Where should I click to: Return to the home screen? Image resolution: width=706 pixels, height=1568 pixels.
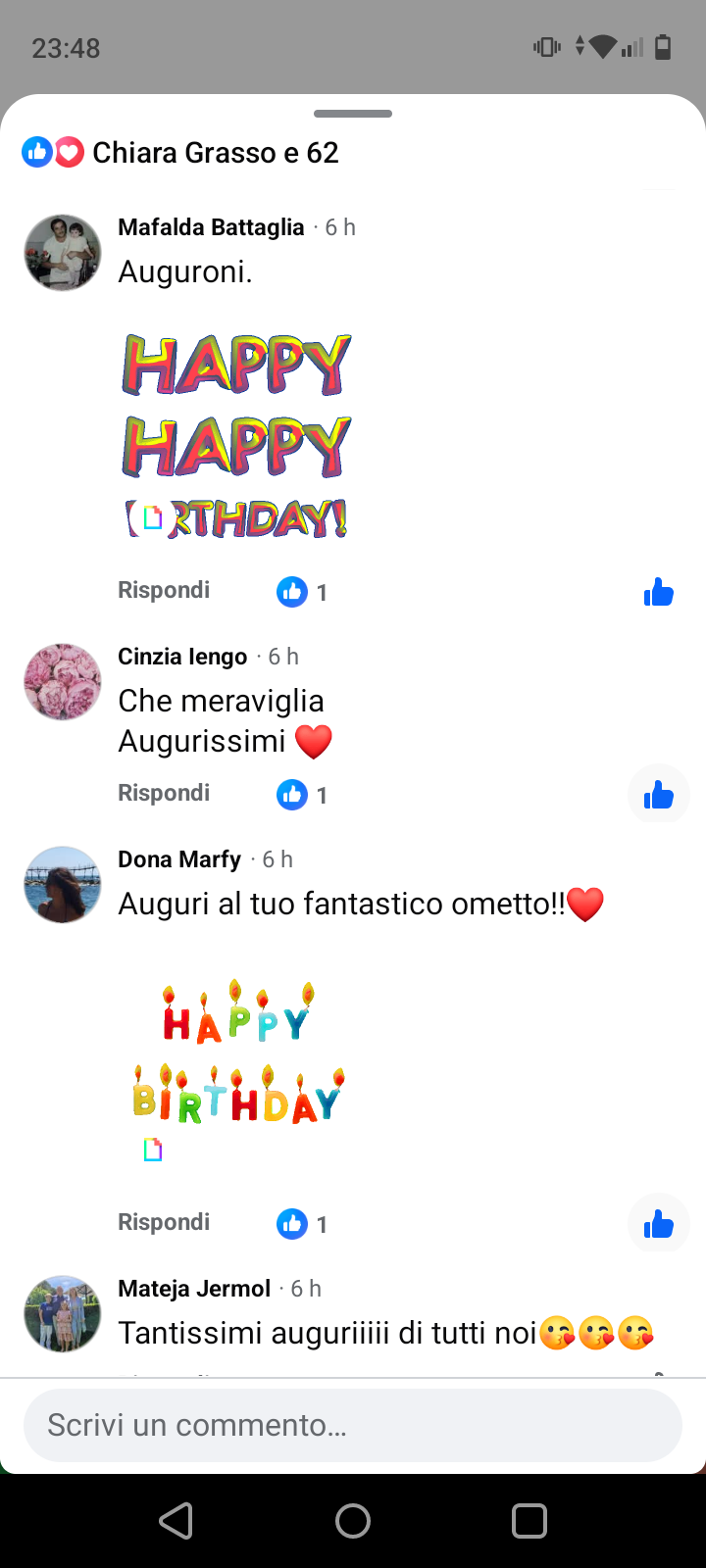(x=353, y=1521)
